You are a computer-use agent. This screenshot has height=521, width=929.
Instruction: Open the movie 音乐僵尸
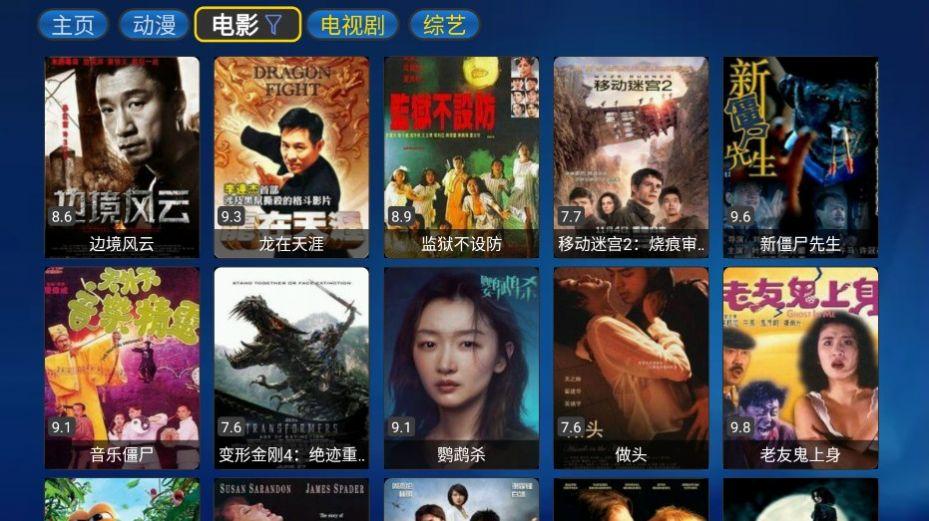(122, 367)
